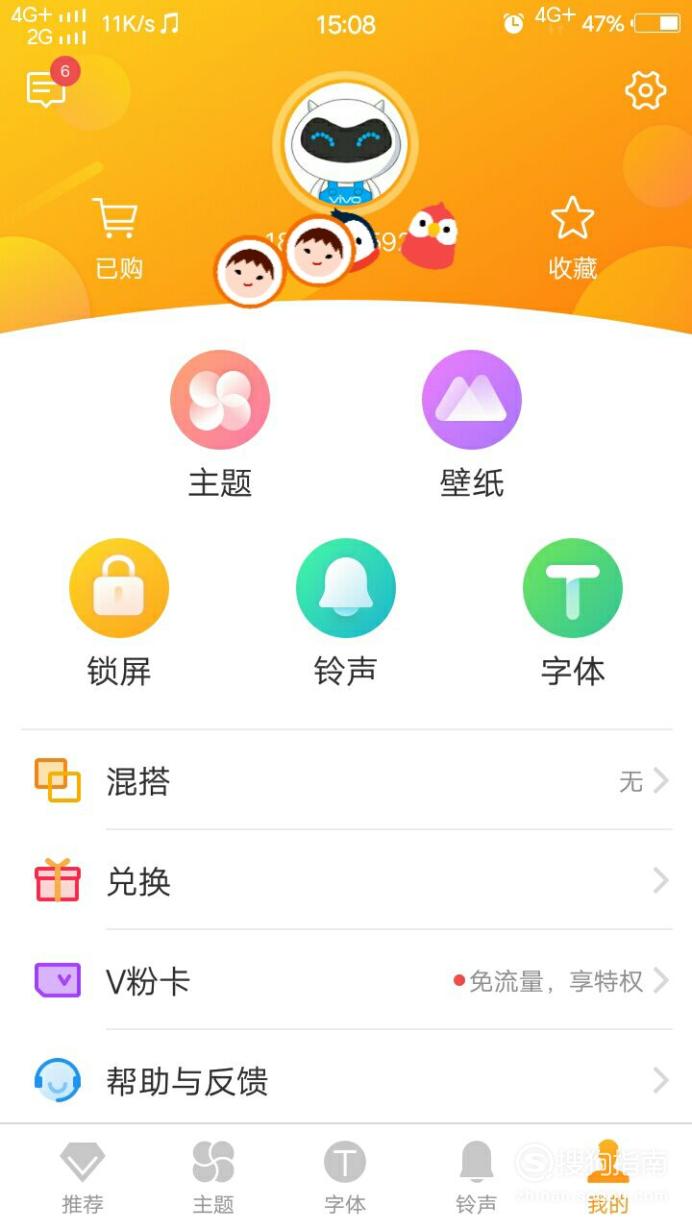This screenshot has width=692, height=1230.
Task: Open the settings gear
Action: (645, 91)
